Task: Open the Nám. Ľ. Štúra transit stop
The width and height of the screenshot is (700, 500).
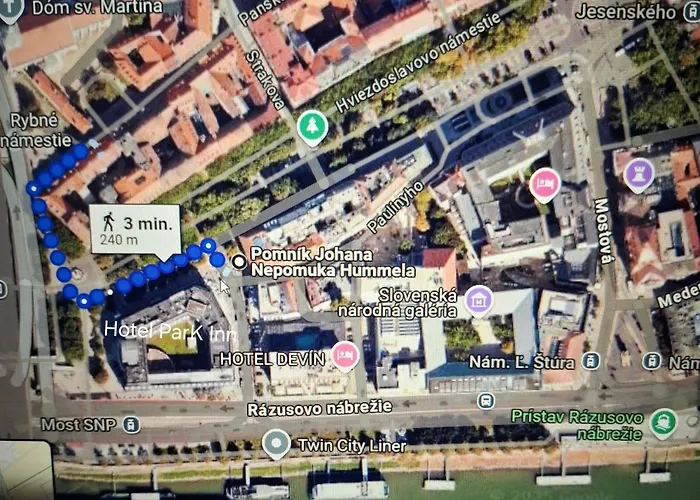Action: 592,361
